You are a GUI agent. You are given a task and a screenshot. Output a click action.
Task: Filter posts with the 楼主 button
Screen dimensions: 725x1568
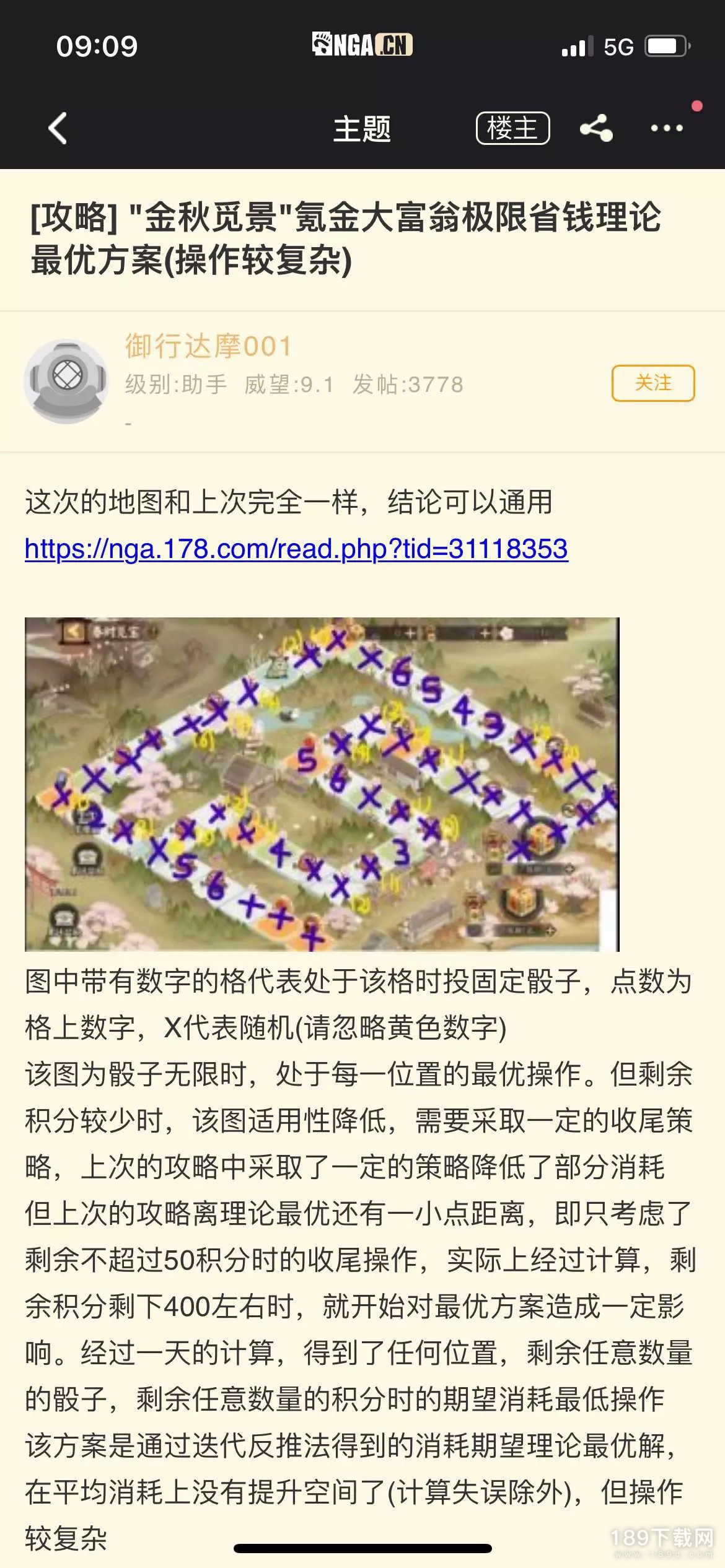click(x=512, y=129)
